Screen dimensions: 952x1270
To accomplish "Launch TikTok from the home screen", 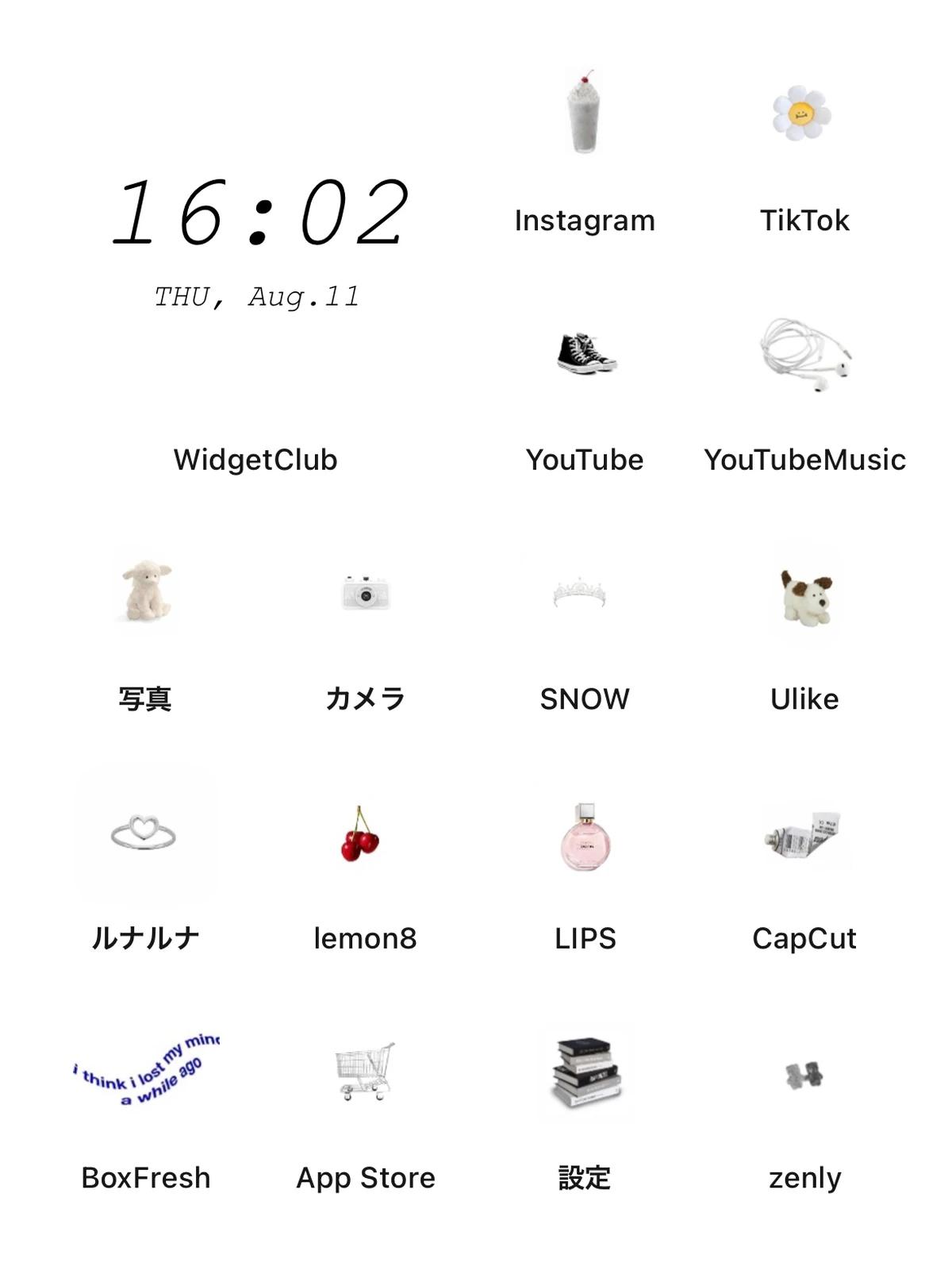I will click(x=803, y=114).
